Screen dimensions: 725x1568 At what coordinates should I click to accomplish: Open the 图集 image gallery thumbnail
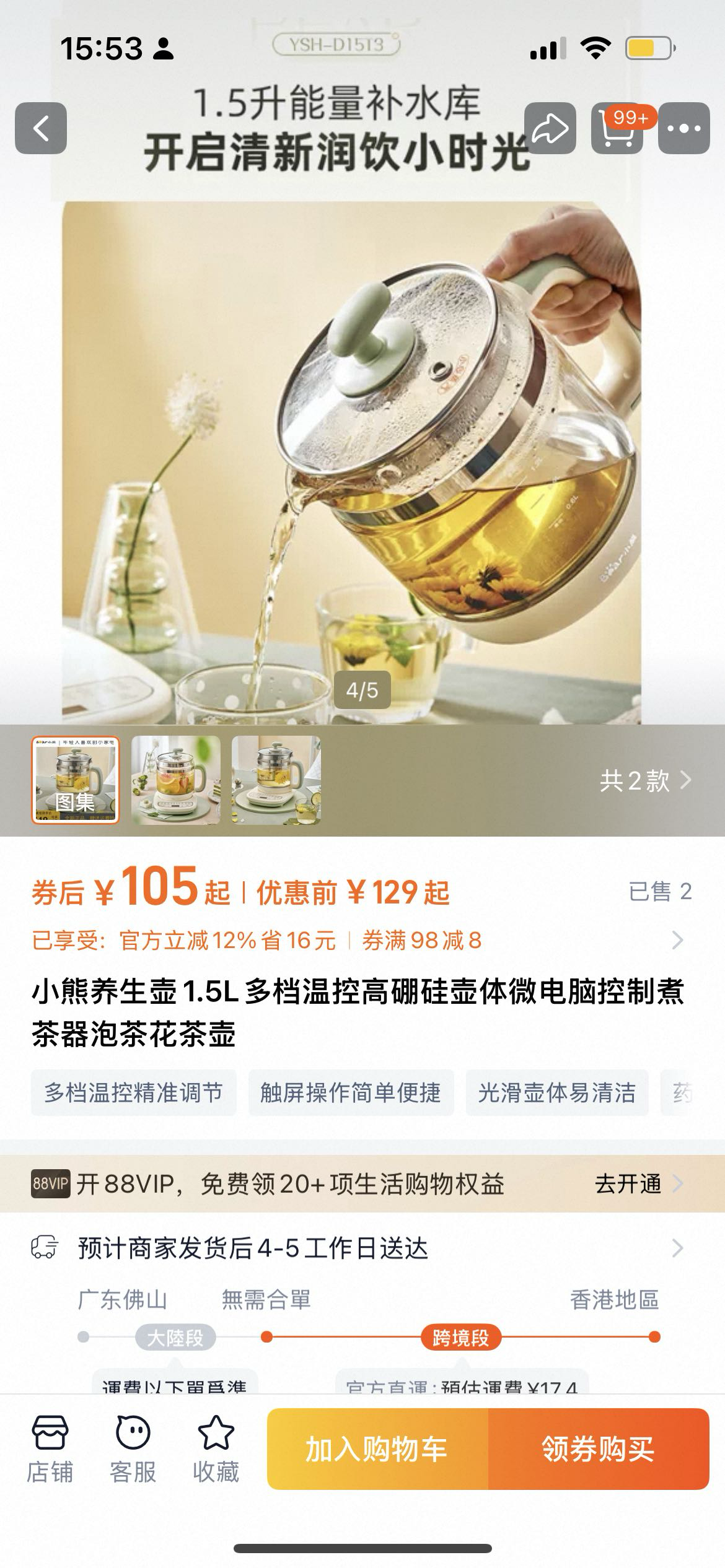pos(77,779)
